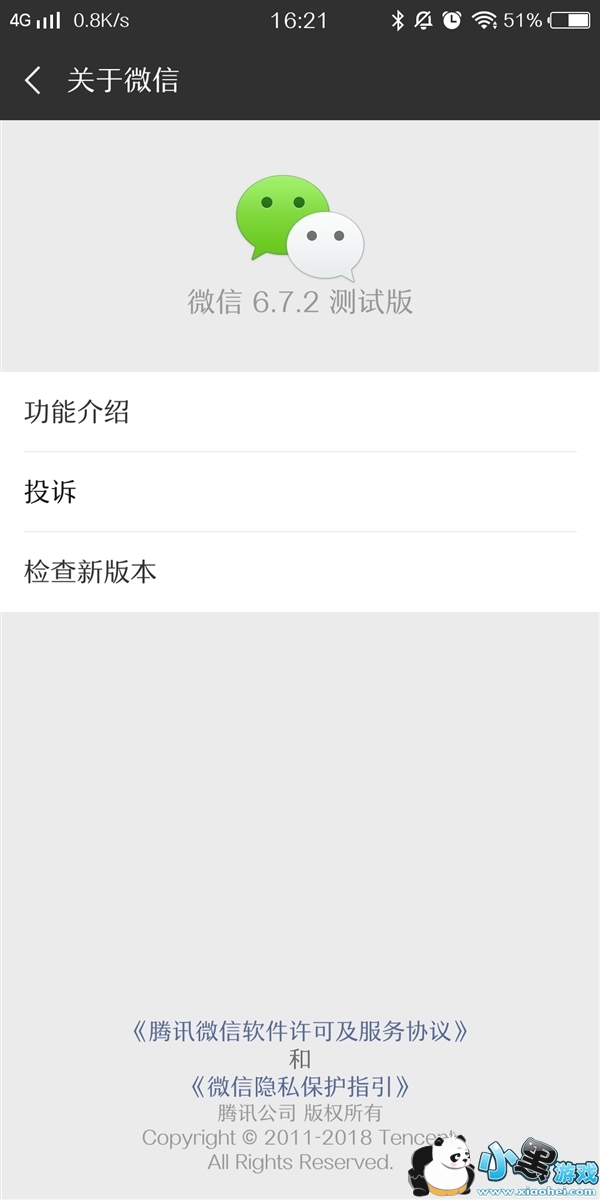Tap 检查新版本 to check for updates
Screen dimensions: 600x1200
point(300,572)
